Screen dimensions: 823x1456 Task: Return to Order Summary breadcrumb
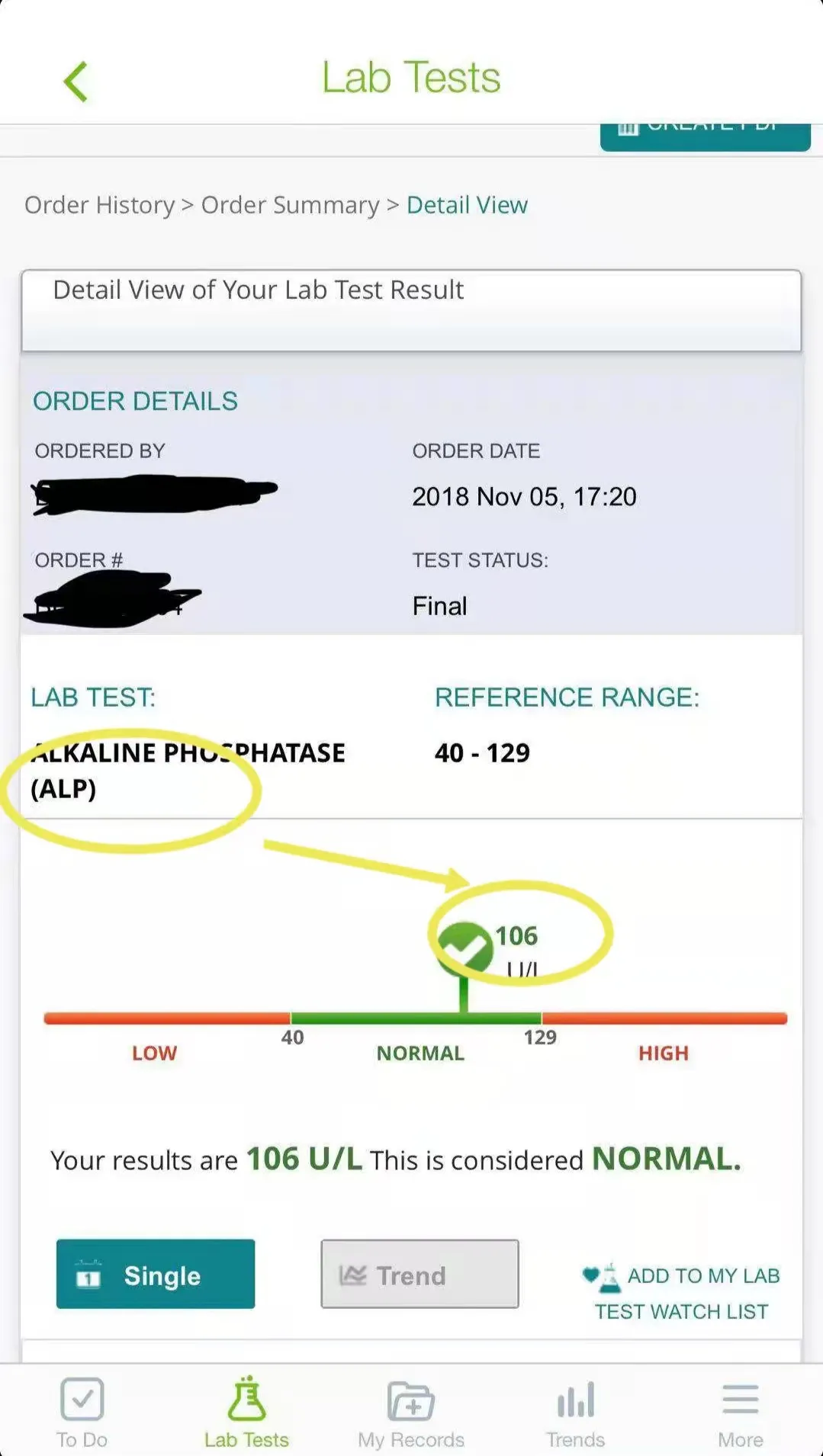[x=290, y=205]
